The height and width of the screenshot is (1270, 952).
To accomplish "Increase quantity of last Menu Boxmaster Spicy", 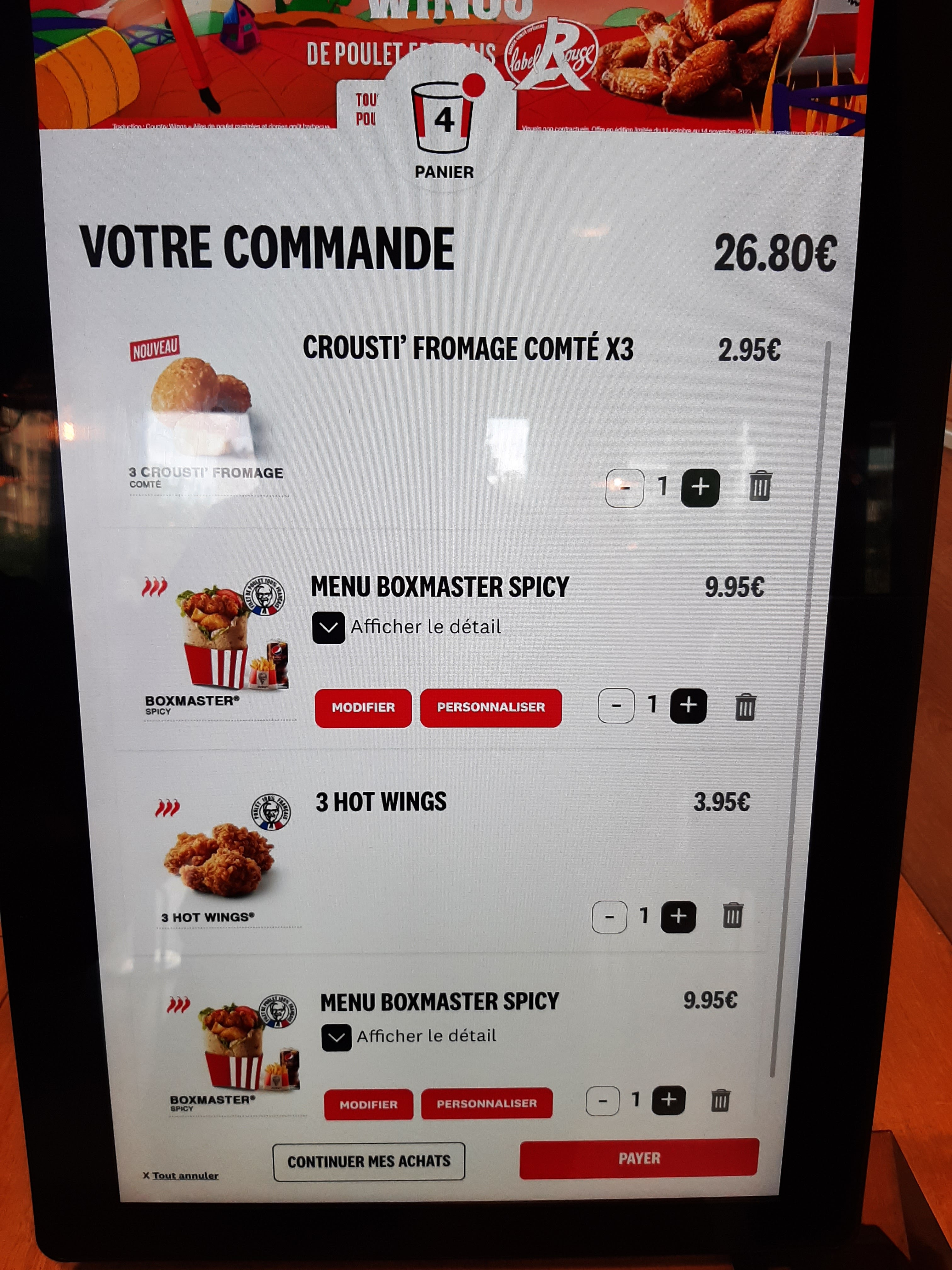I will pyautogui.click(x=668, y=1100).
